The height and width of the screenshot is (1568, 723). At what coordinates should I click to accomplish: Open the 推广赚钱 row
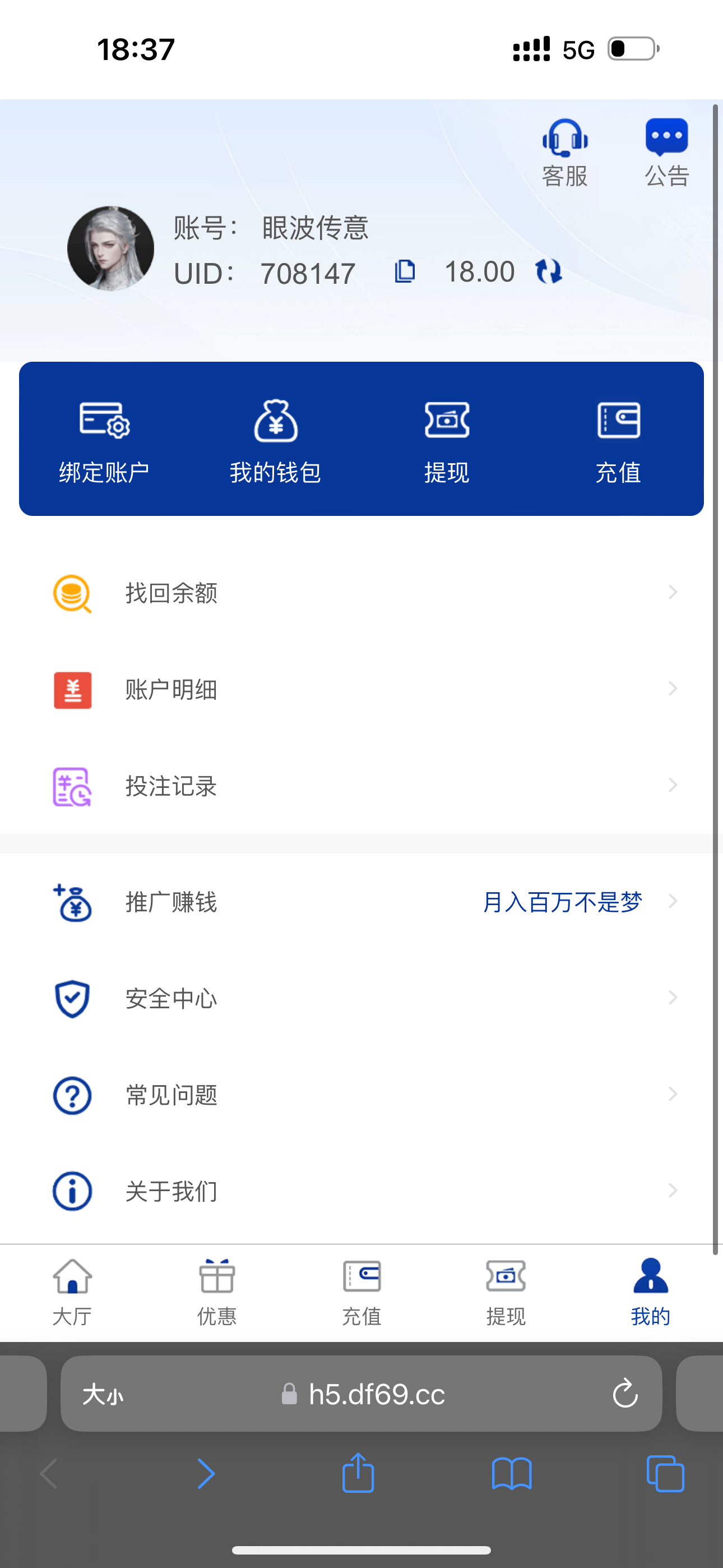tap(361, 902)
